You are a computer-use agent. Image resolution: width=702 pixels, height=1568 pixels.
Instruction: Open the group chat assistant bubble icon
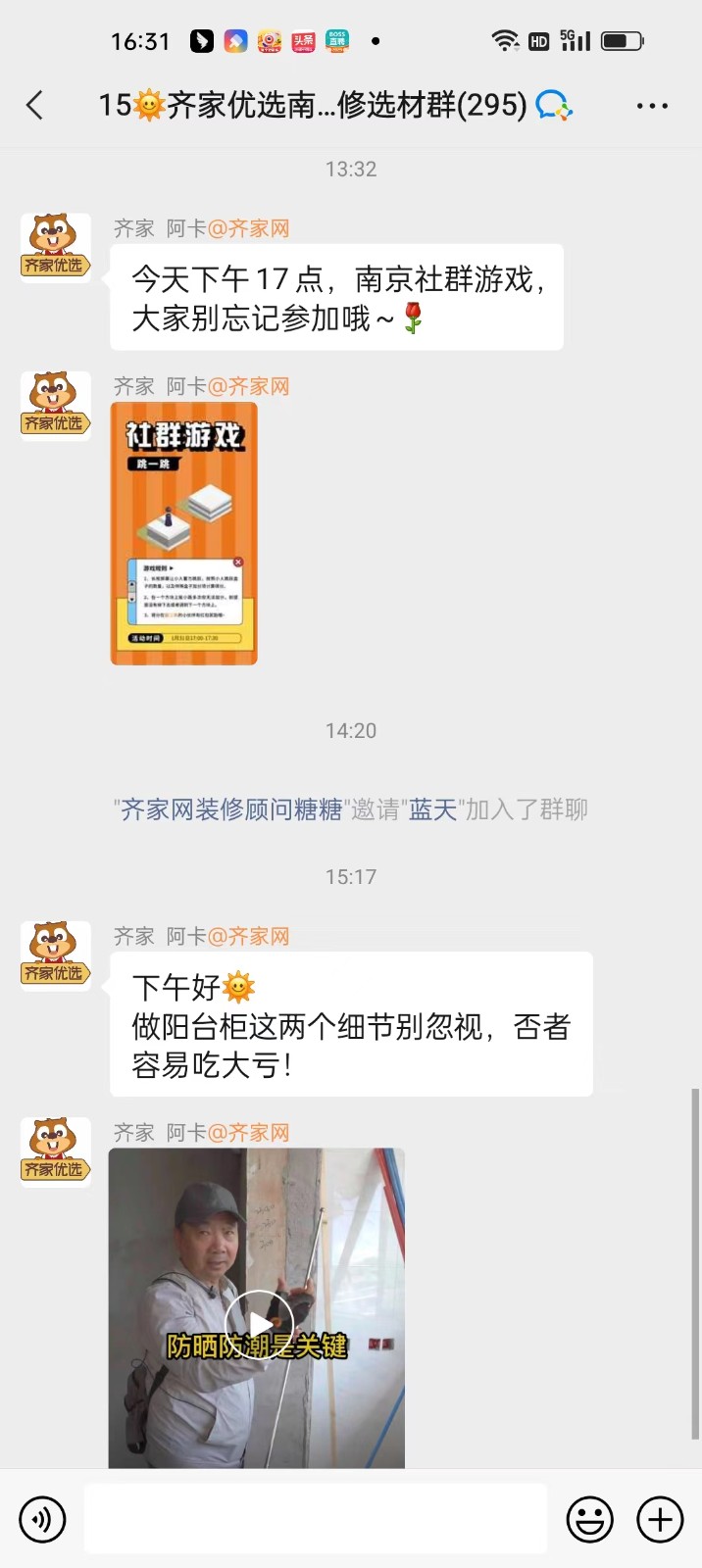554,105
